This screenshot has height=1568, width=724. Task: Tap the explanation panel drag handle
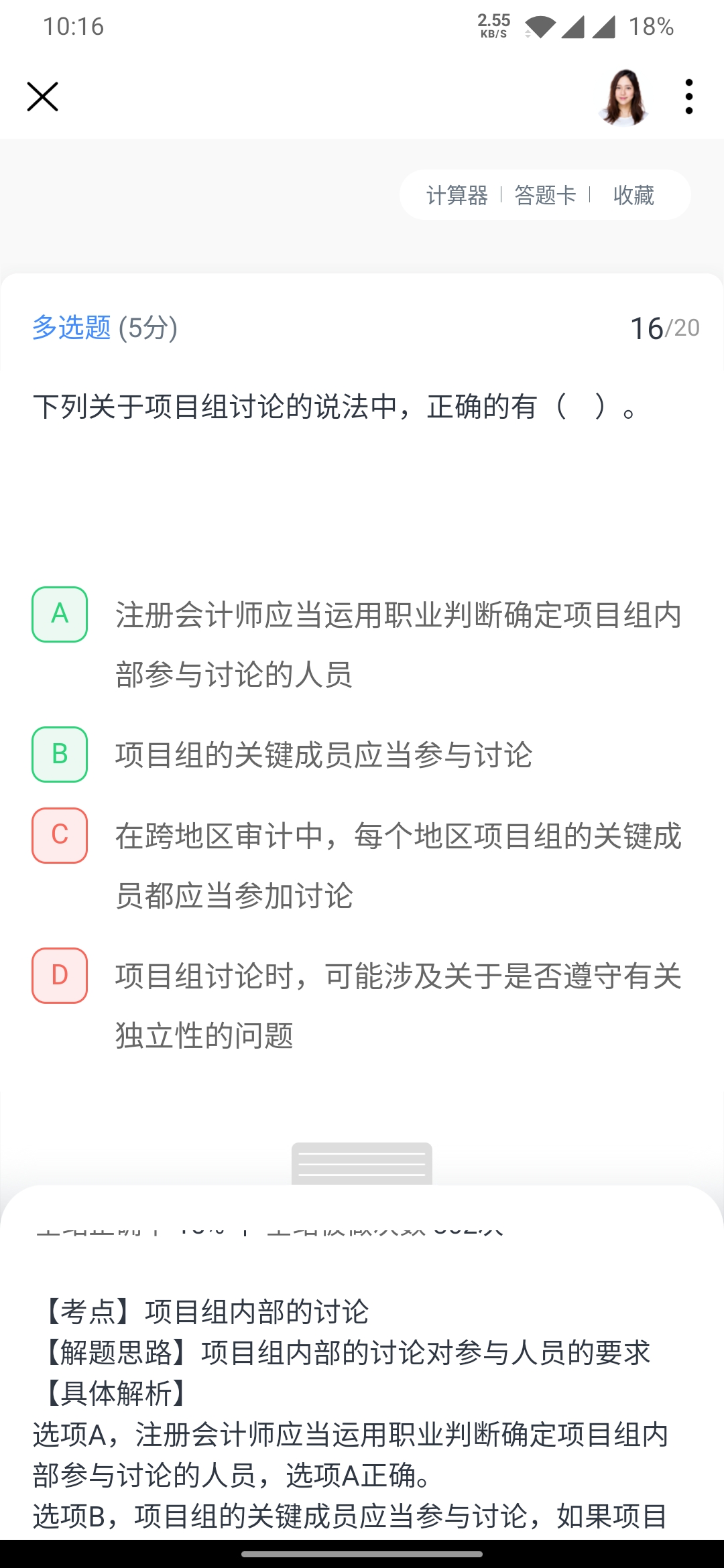[x=362, y=1164]
